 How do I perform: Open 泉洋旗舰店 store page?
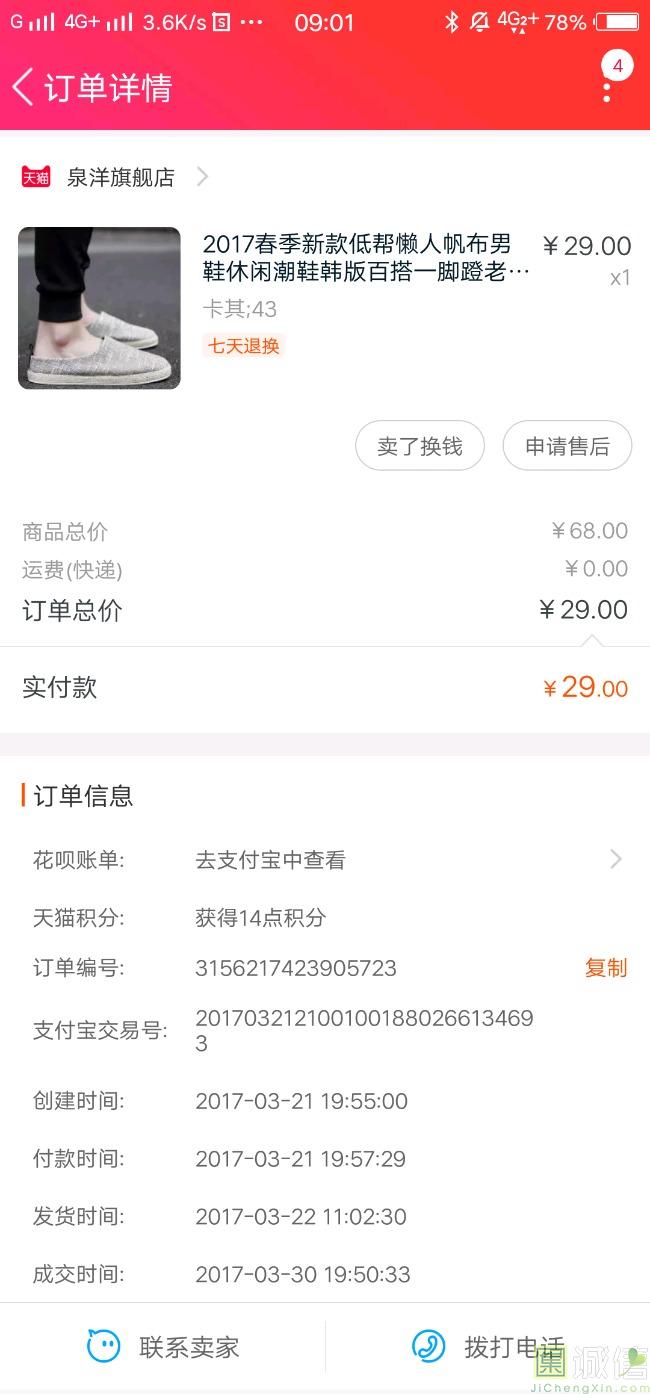pos(120,177)
